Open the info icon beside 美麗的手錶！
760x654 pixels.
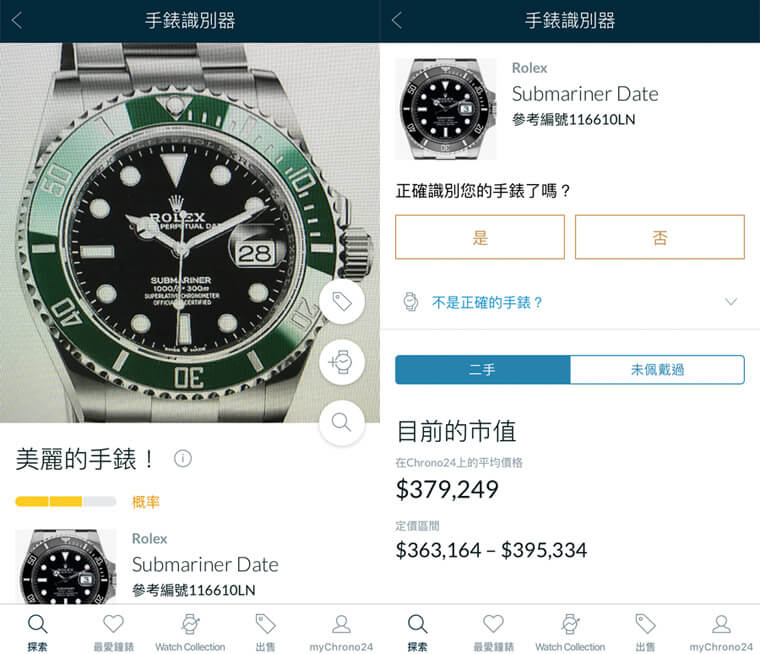tap(183, 459)
